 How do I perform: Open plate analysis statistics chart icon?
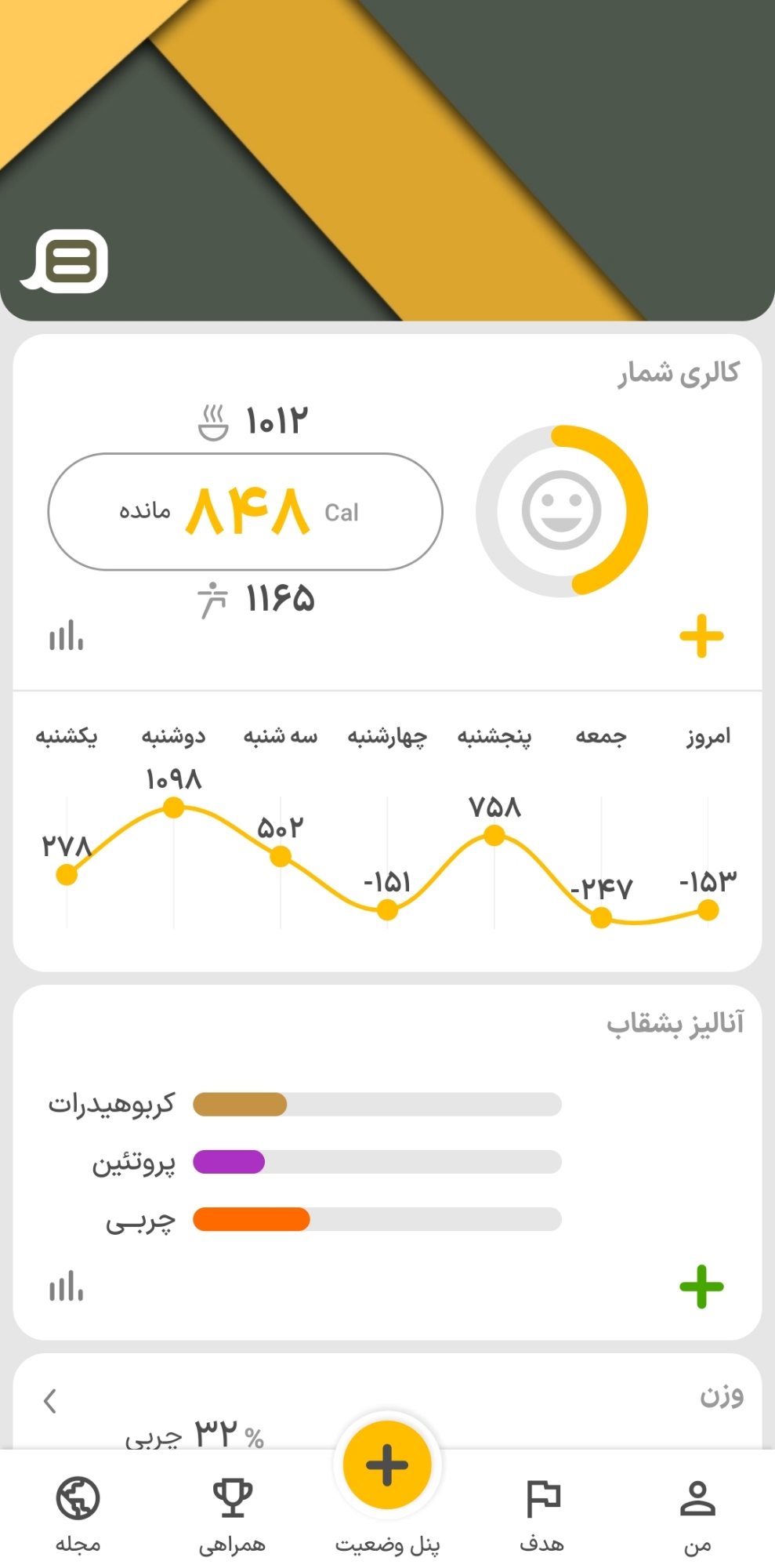tap(66, 1287)
